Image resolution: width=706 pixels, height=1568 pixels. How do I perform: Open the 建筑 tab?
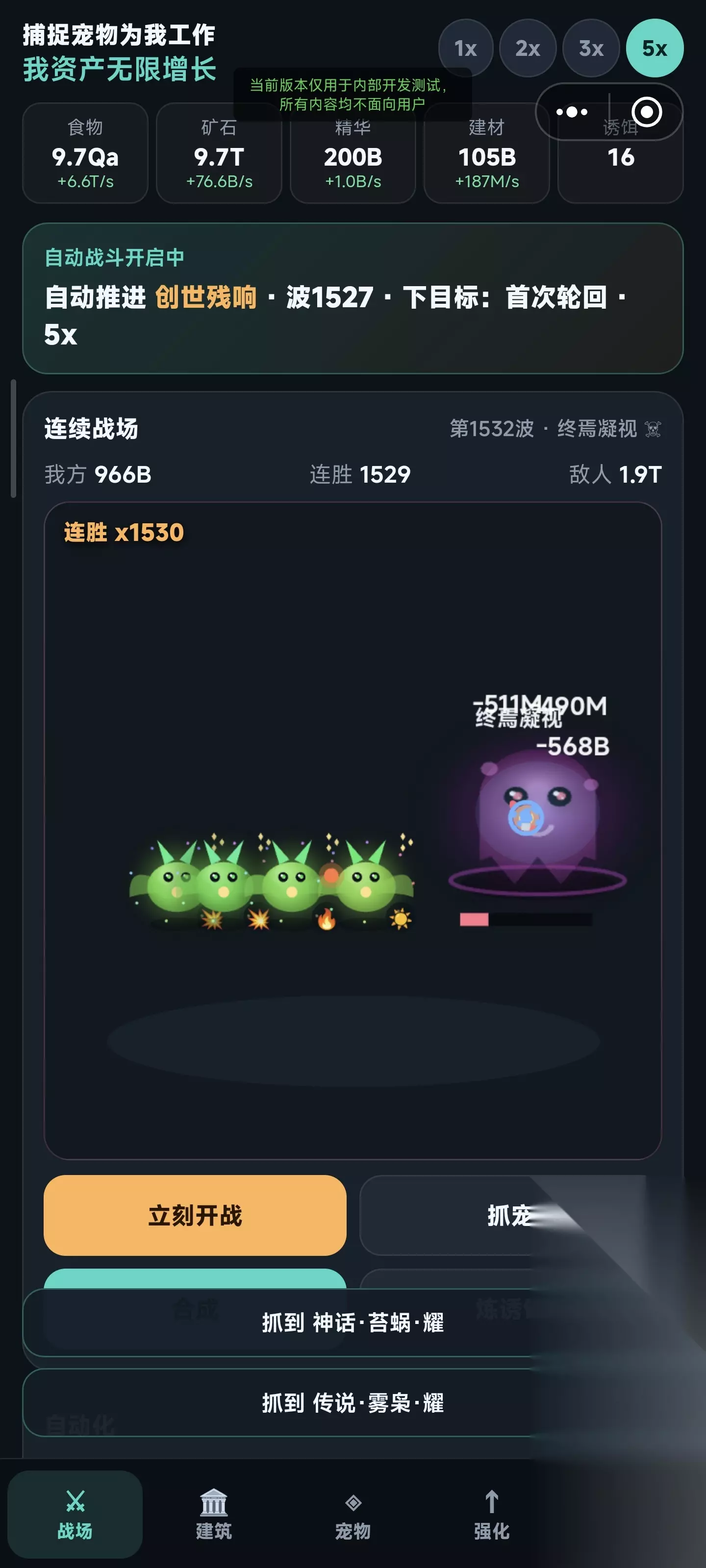click(x=214, y=1514)
